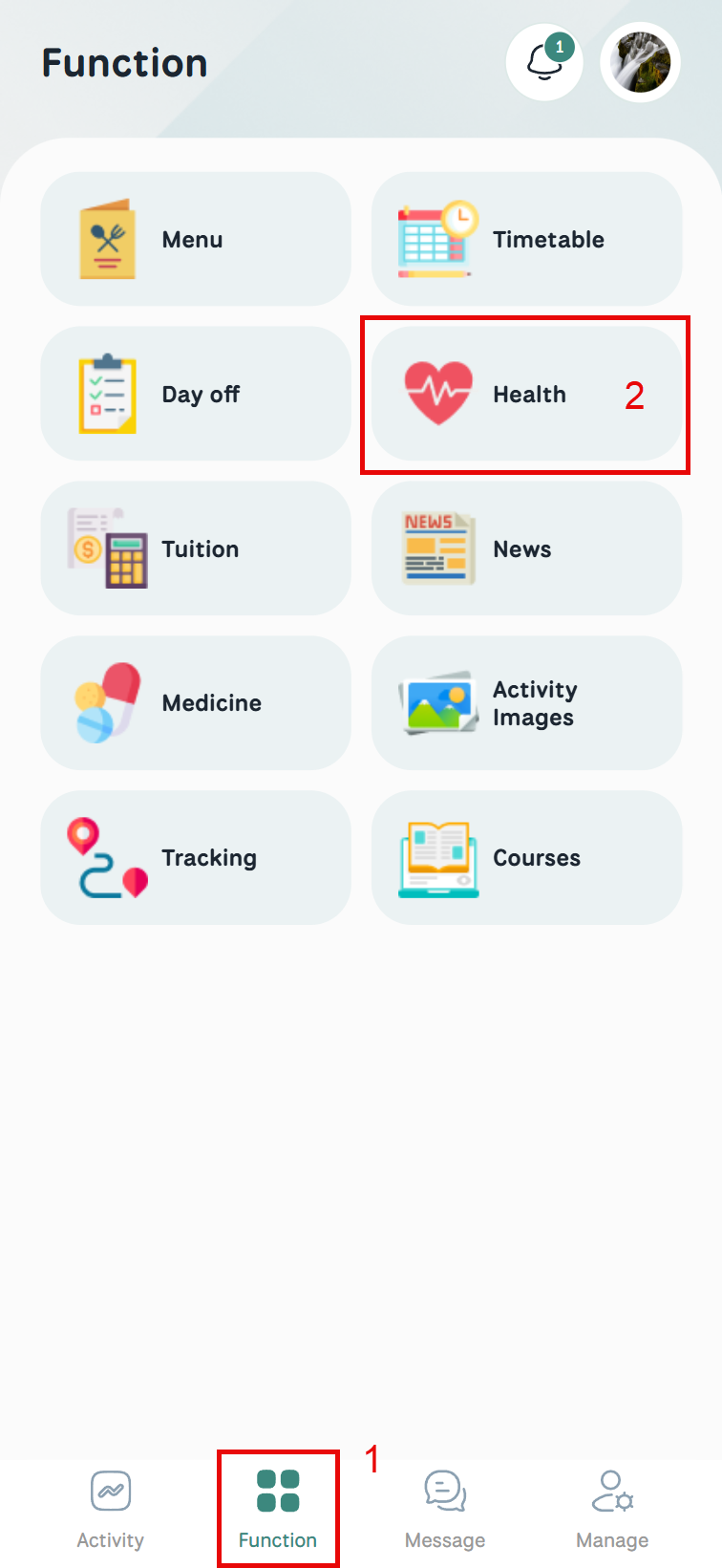Switch to the Message tab
Viewport: 722px width, 1568px height.
pos(445,1509)
